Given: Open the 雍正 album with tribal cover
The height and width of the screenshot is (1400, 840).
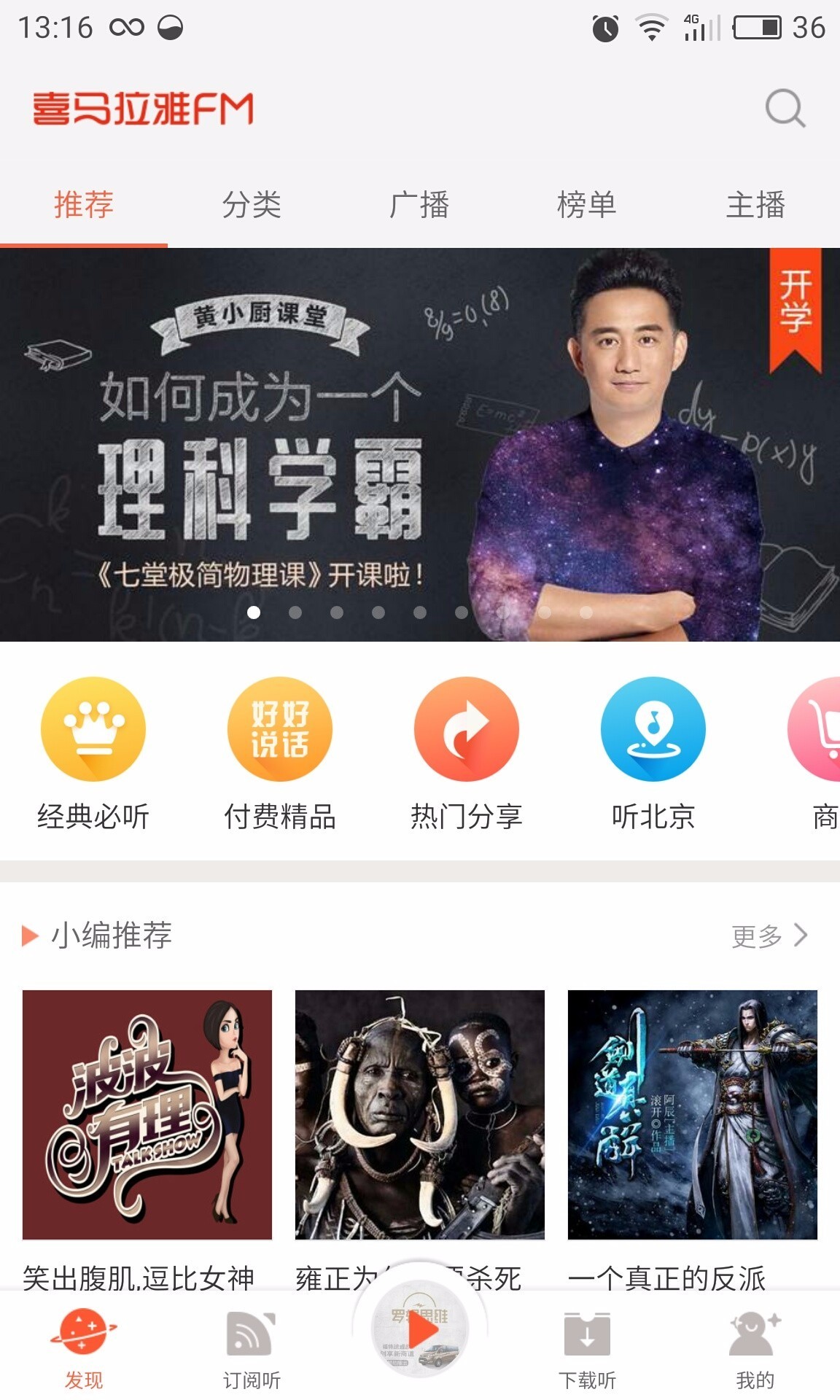Looking at the screenshot, I should pyautogui.click(x=420, y=1114).
